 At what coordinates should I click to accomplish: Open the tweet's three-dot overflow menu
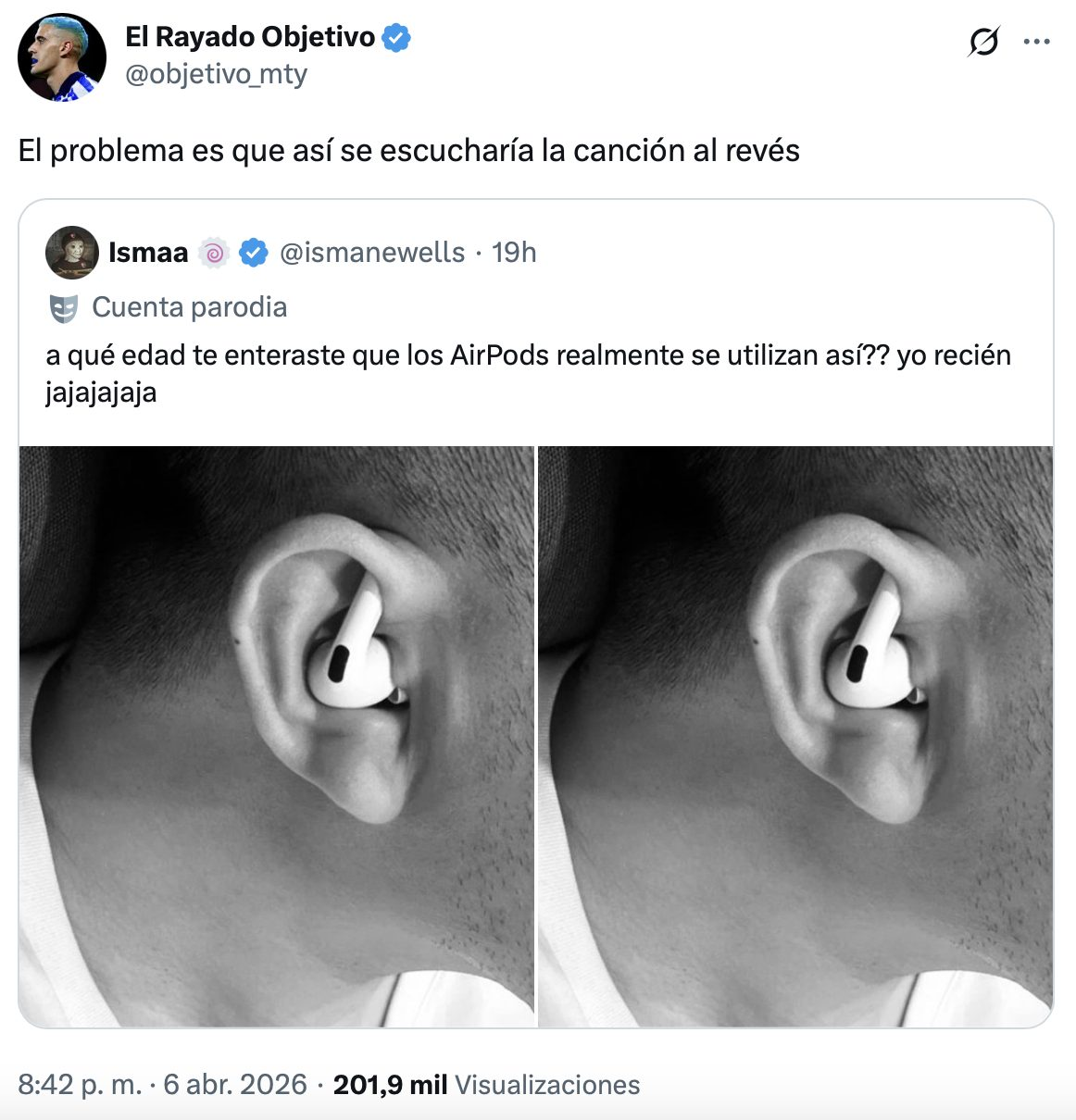click(x=1036, y=42)
